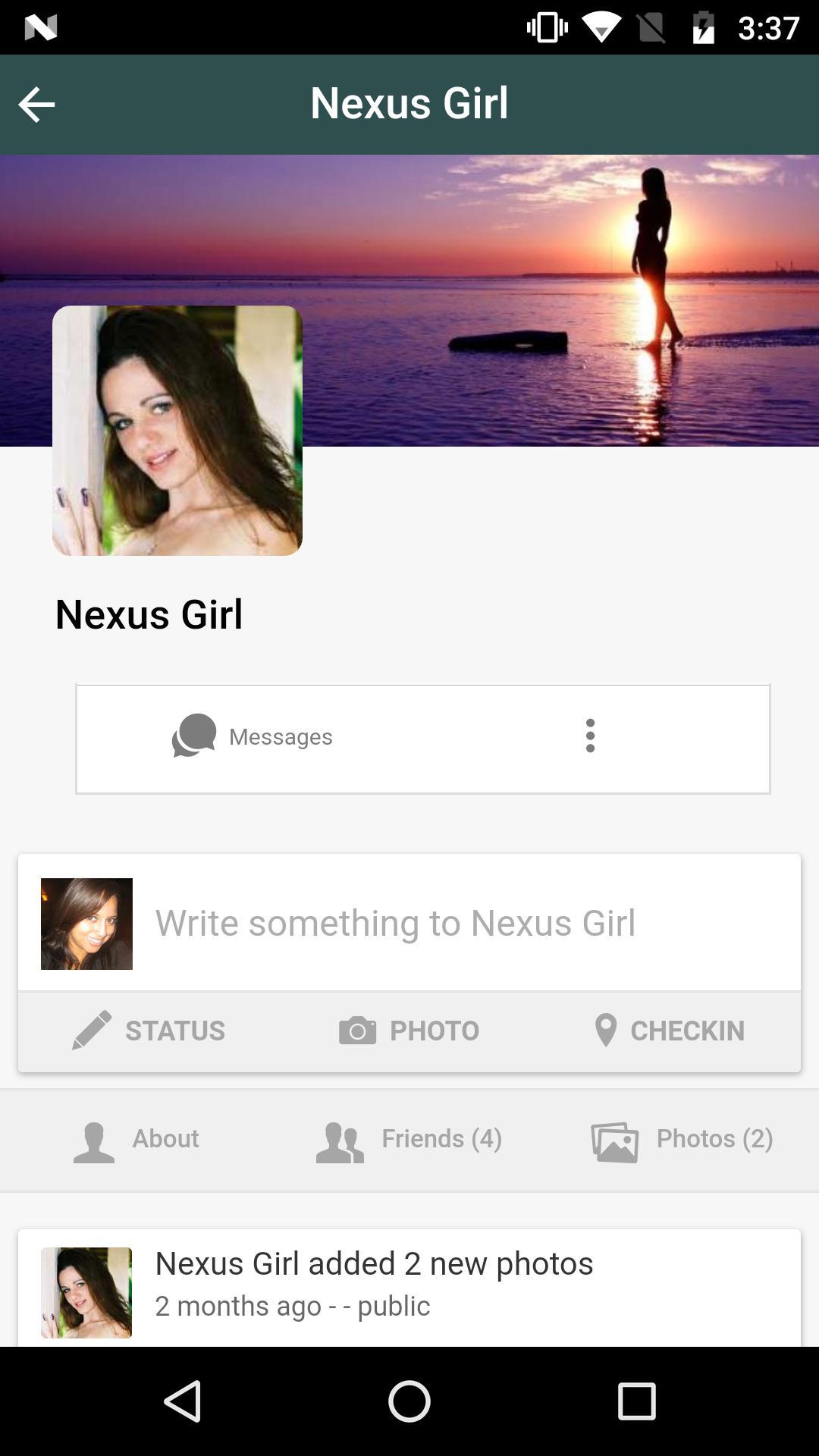Open the system recent apps view

(636, 1401)
